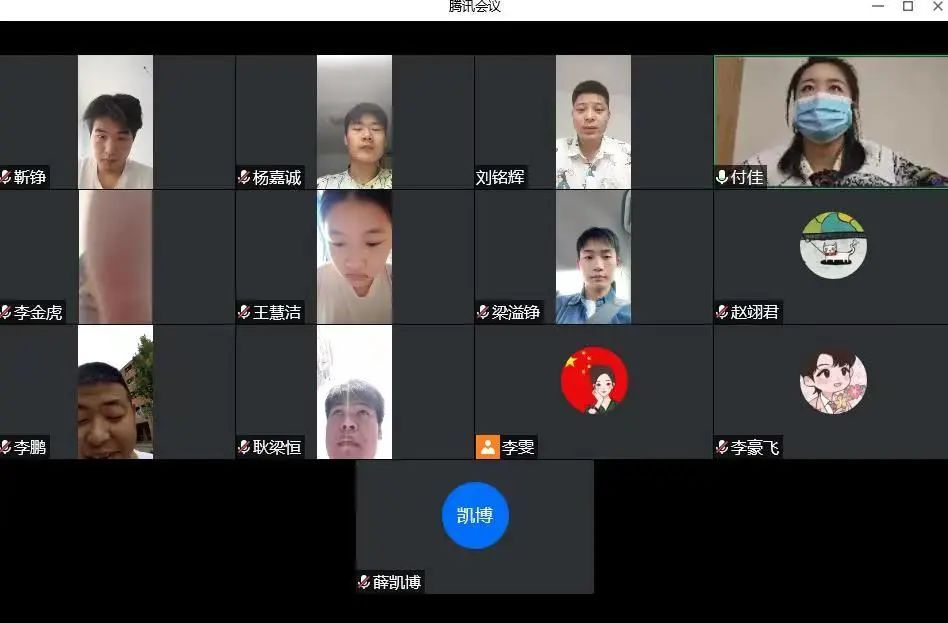
Task: Tap 梁溢铮's video tile
Action: pos(593,256)
